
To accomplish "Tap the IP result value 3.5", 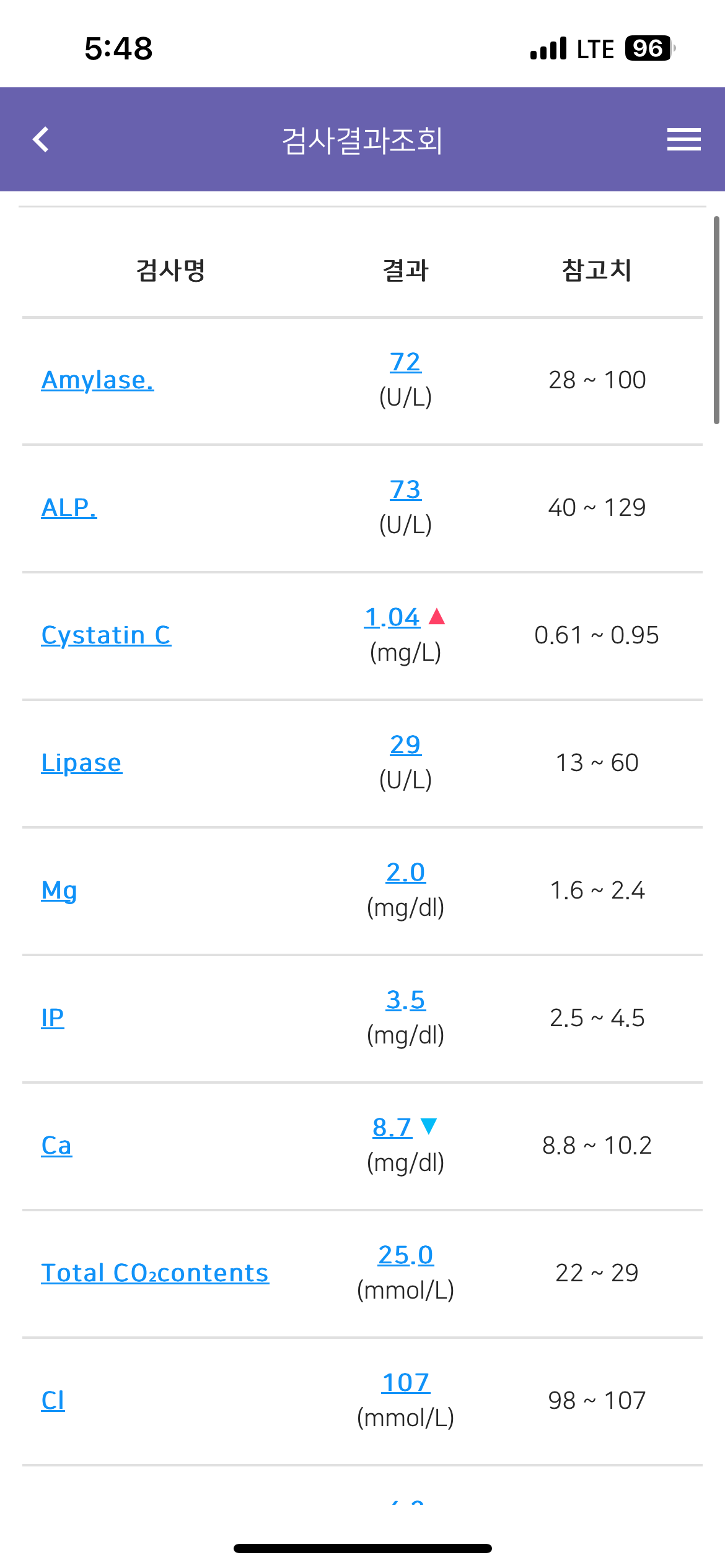I will click(x=405, y=1000).
